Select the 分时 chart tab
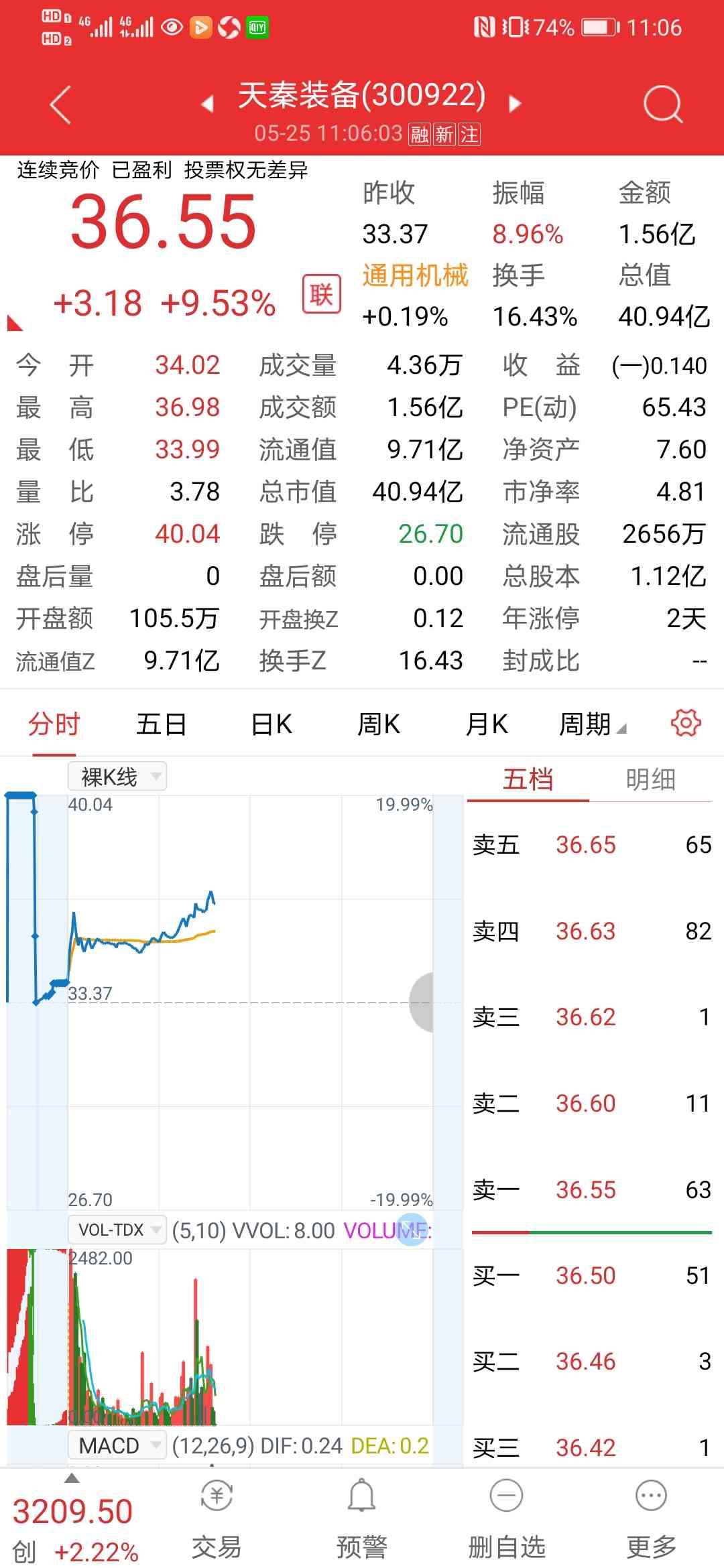The height and width of the screenshot is (1568, 724). [54, 724]
